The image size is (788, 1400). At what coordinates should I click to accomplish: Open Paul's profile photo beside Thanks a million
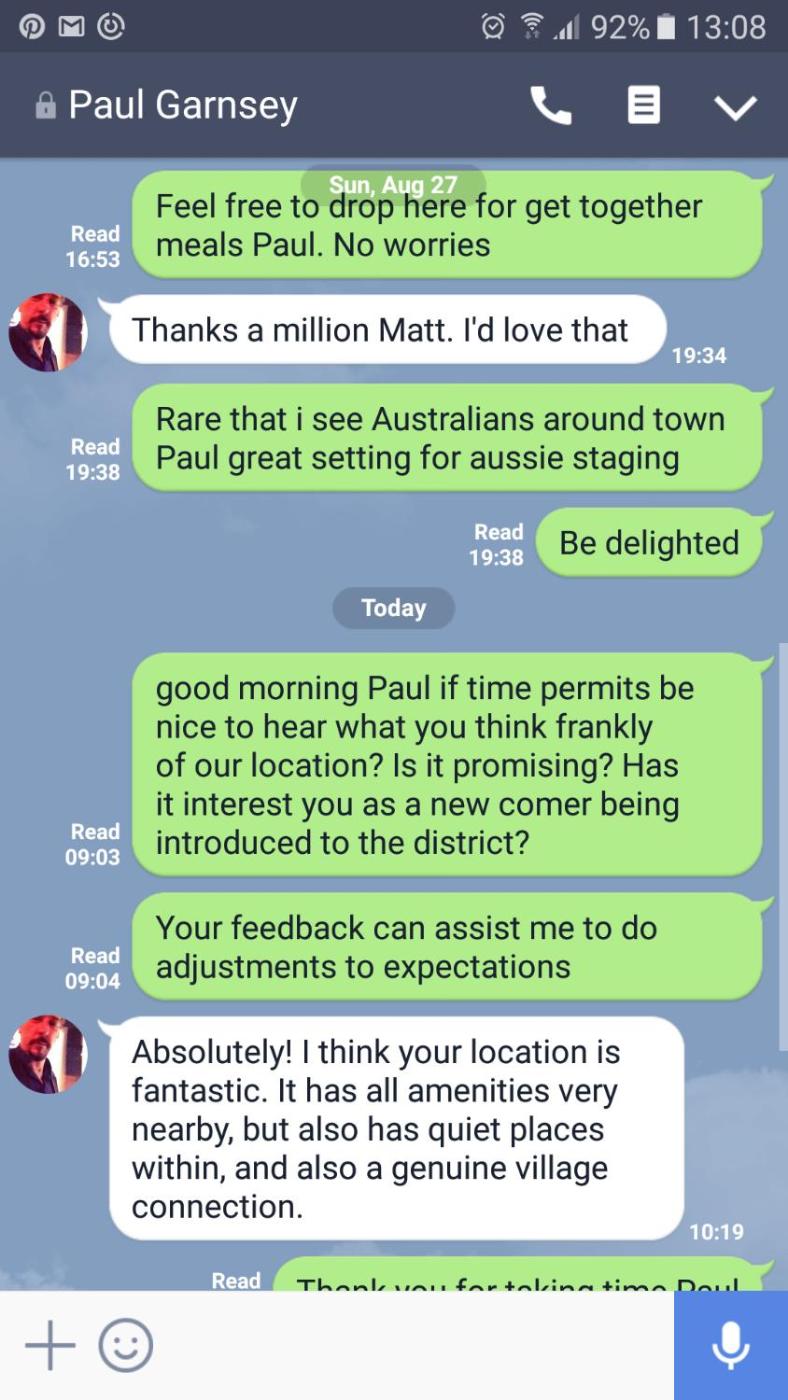(x=48, y=332)
